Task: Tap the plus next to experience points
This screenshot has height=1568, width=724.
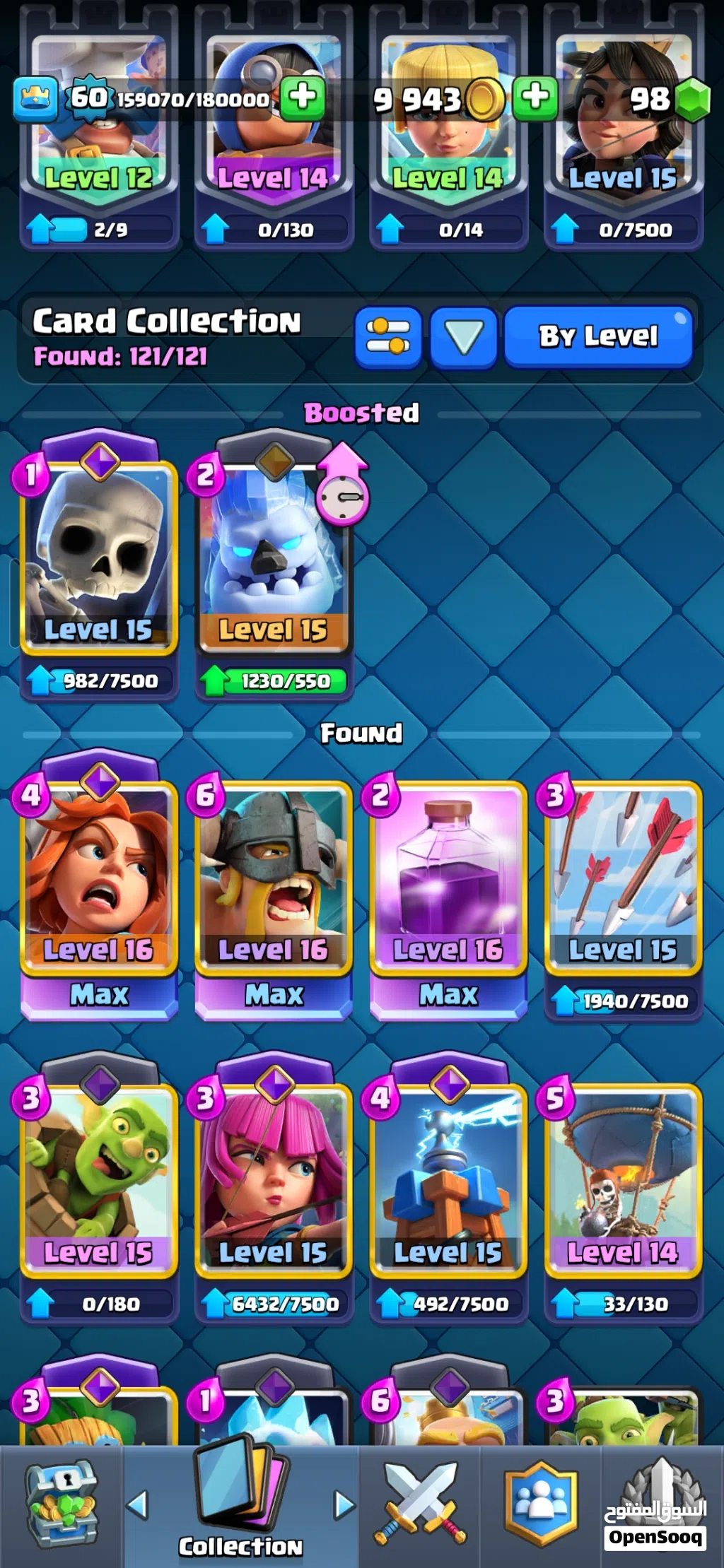Action: tap(303, 97)
